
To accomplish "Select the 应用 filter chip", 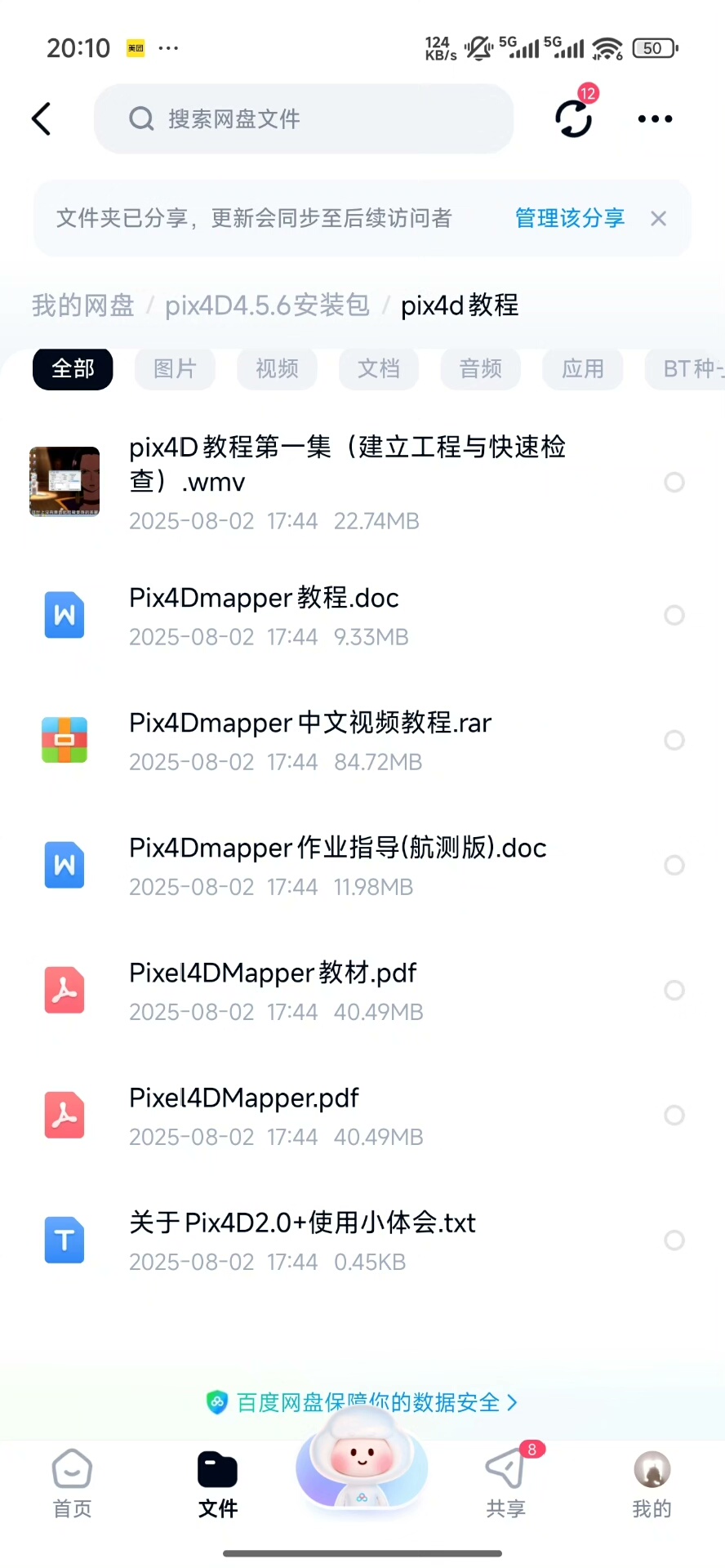I will [x=582, y=369].
